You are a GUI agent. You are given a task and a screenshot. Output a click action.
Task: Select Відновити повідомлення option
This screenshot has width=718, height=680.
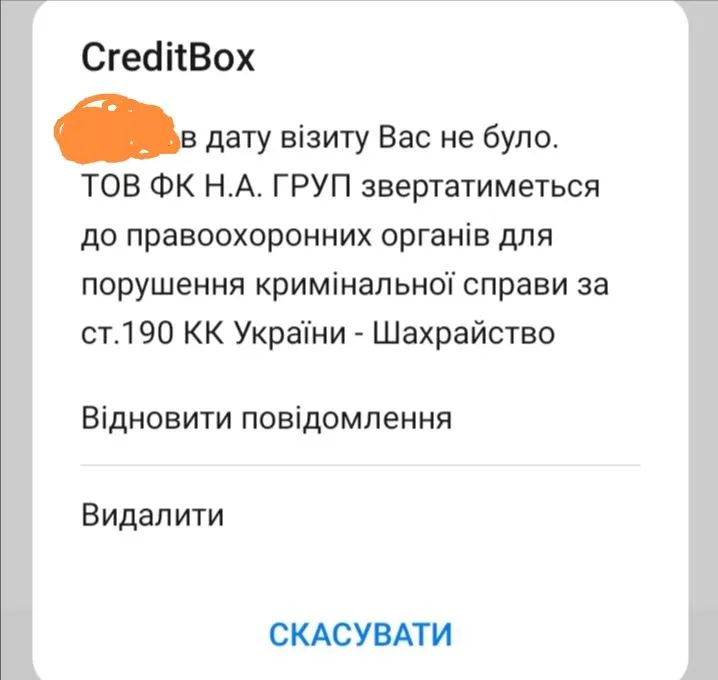[x=266, y=417]
